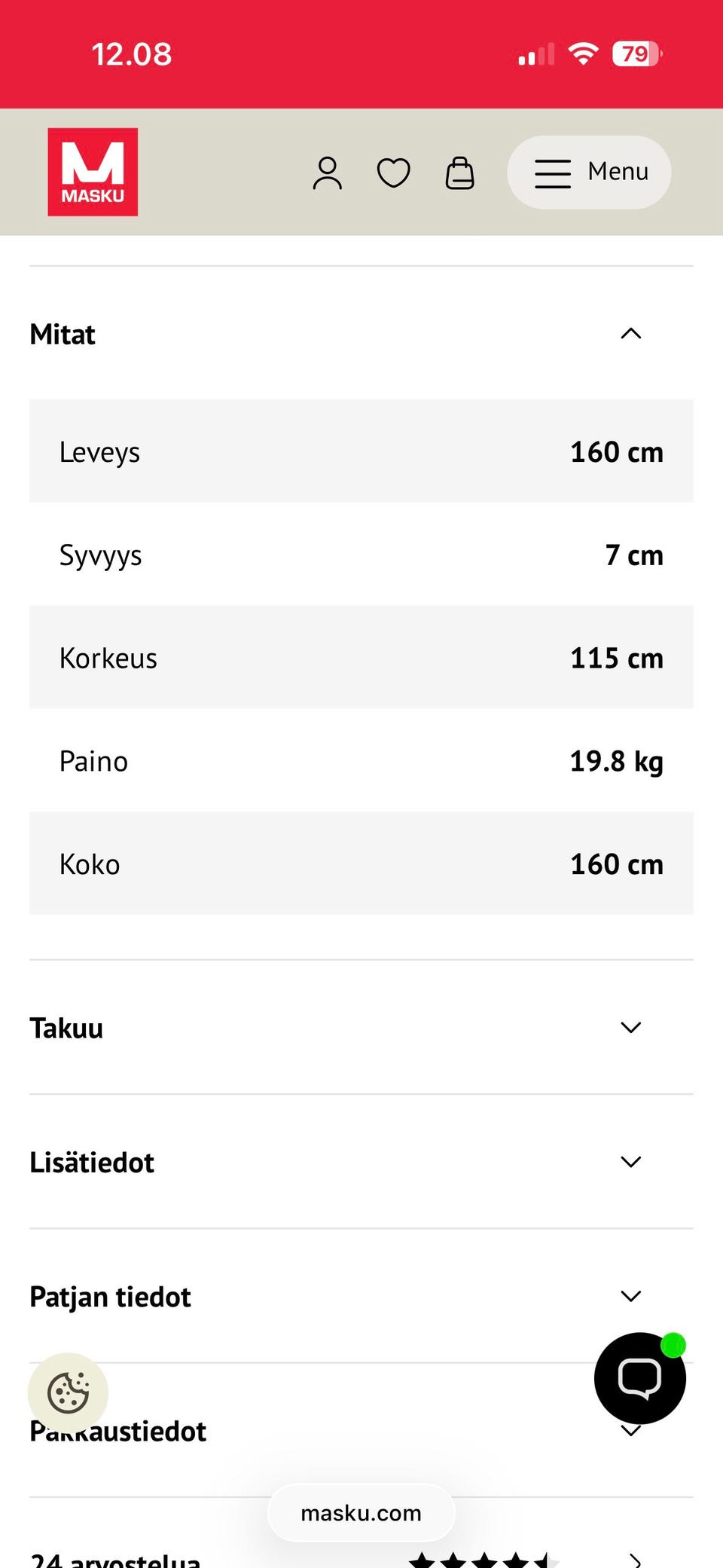
Task: Expand the Takuu section
Action: 630,1028
